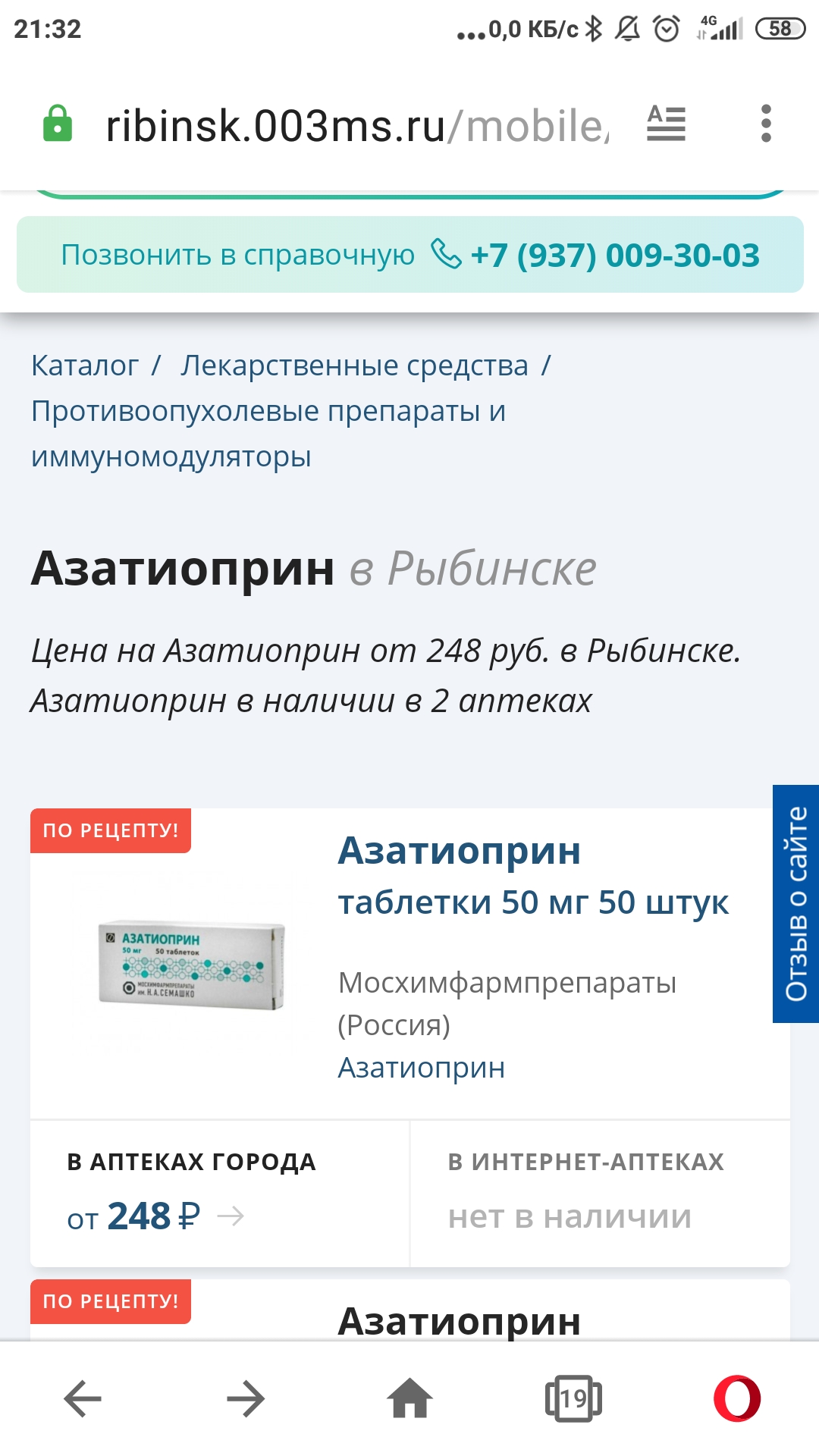Screen dimensions: 819x1456
Task: Tap the browser address bar
Action: tap(356, 125)
